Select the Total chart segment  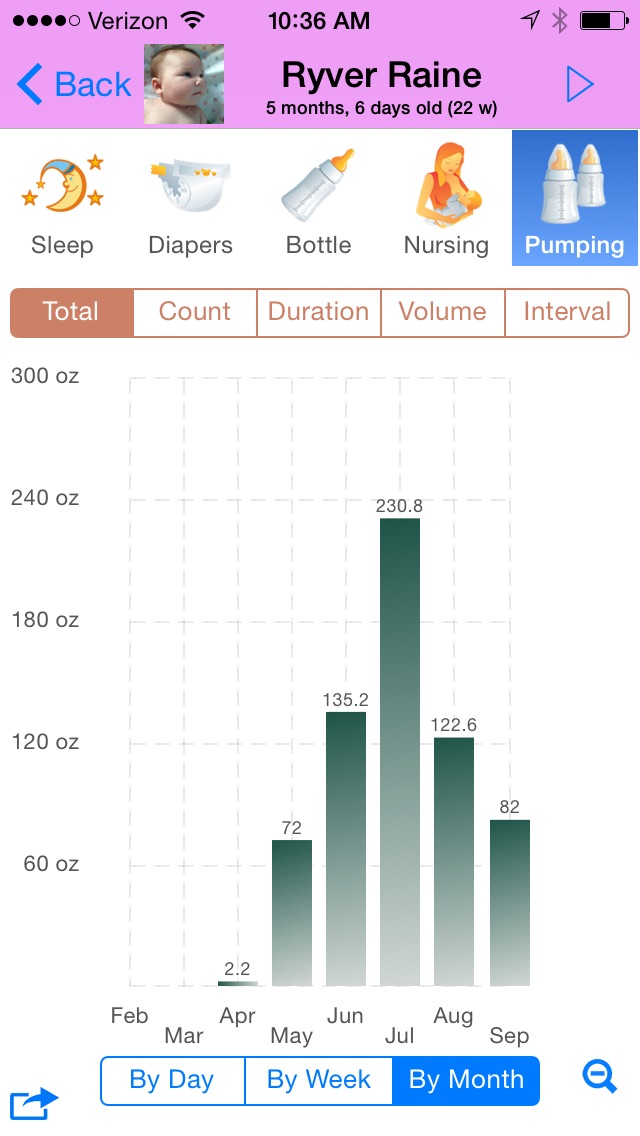[x=71, y=312]
